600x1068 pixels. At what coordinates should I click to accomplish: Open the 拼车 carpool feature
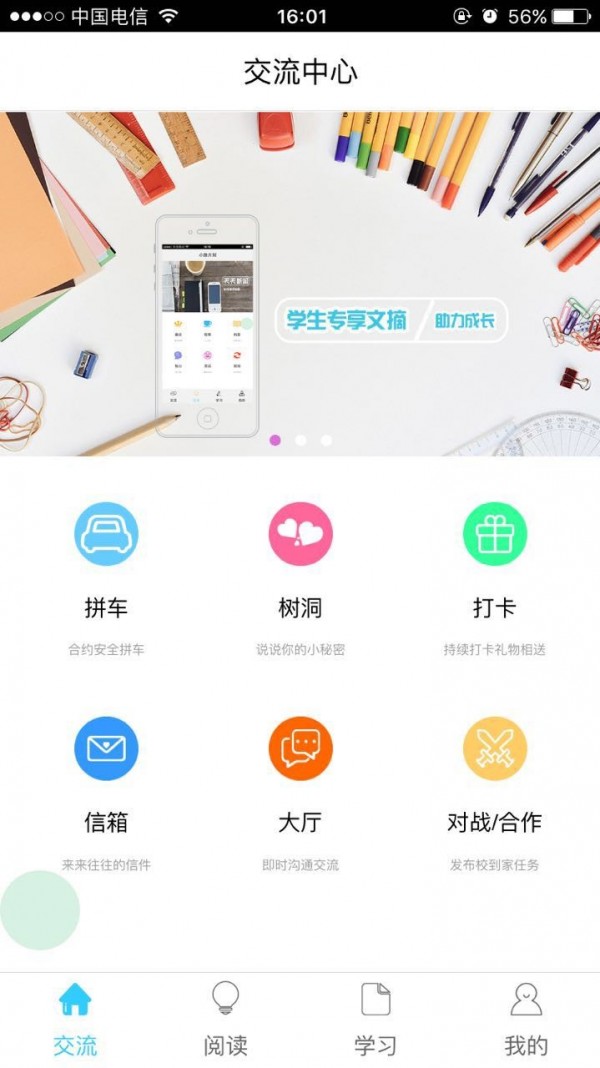pos(106,534)
